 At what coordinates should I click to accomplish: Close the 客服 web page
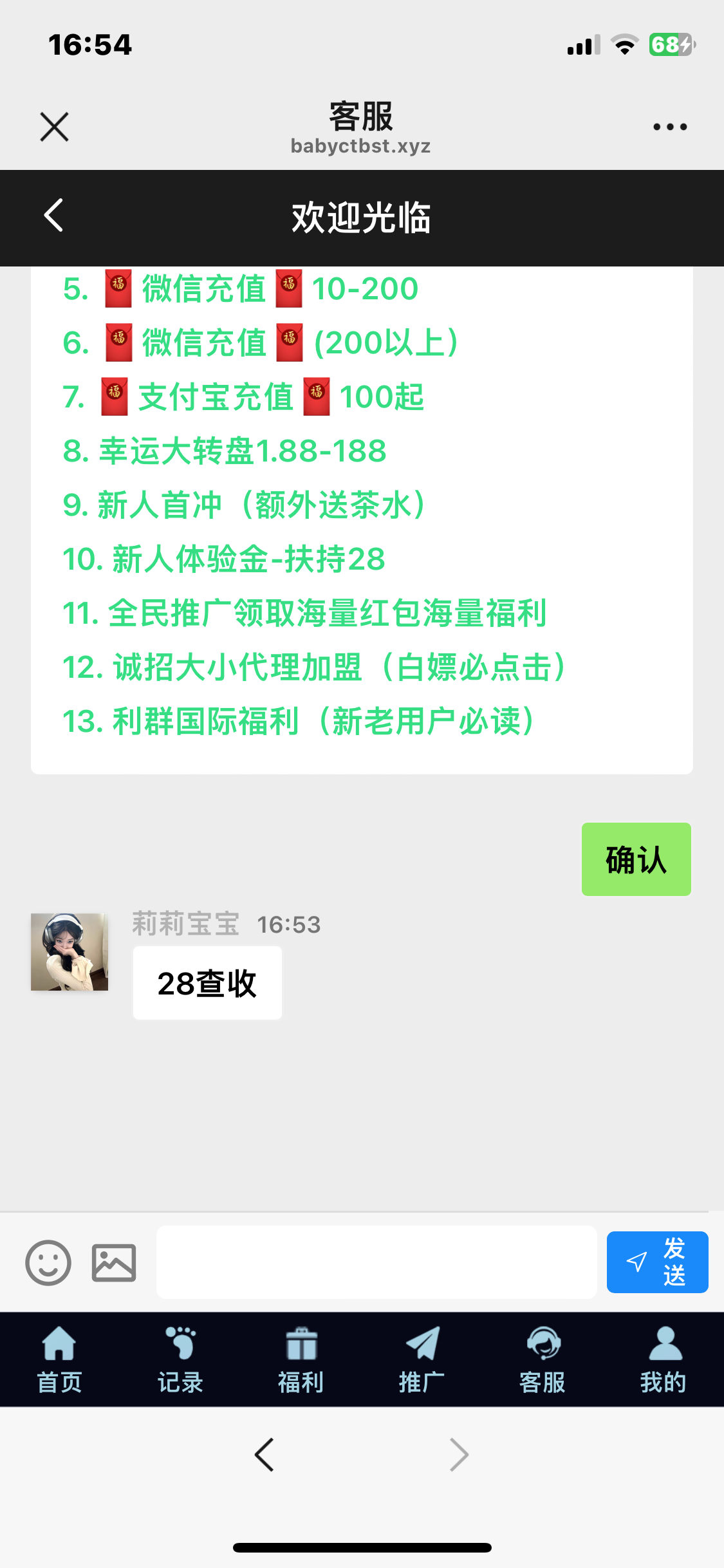[x=54, y=127]
